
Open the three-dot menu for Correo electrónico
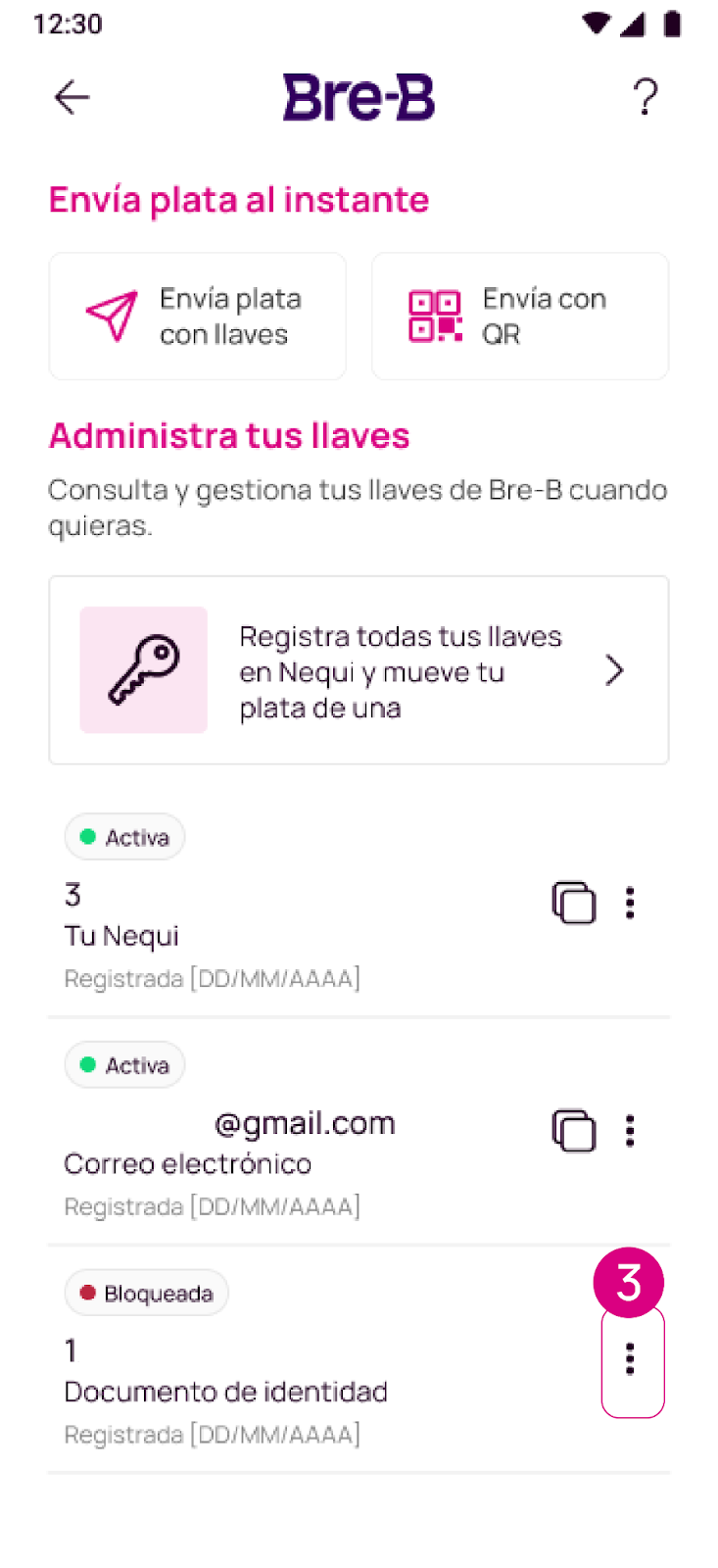pos(630,1130)
